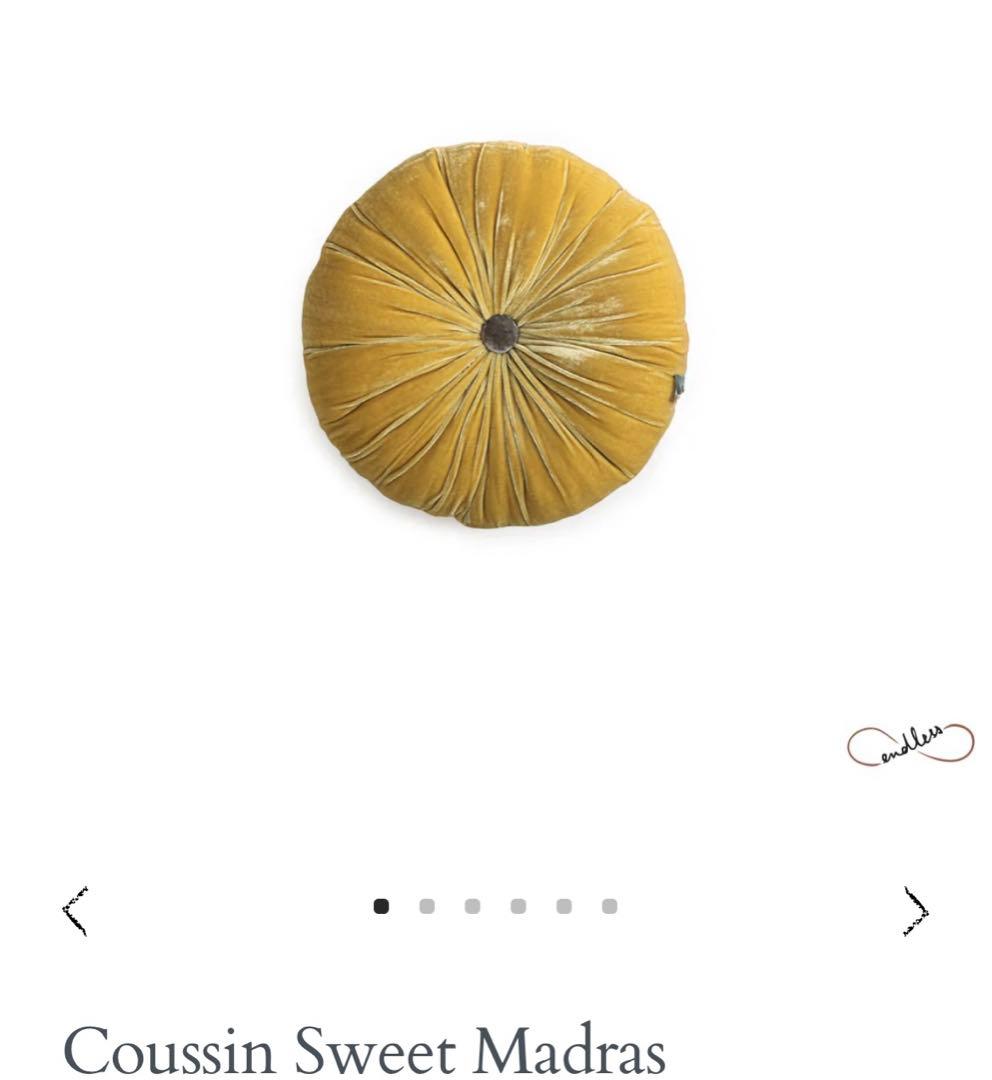The image size is (992, 1080).
Task: Open the yellow cushion photo full view
Action: (x=496, y=334)
